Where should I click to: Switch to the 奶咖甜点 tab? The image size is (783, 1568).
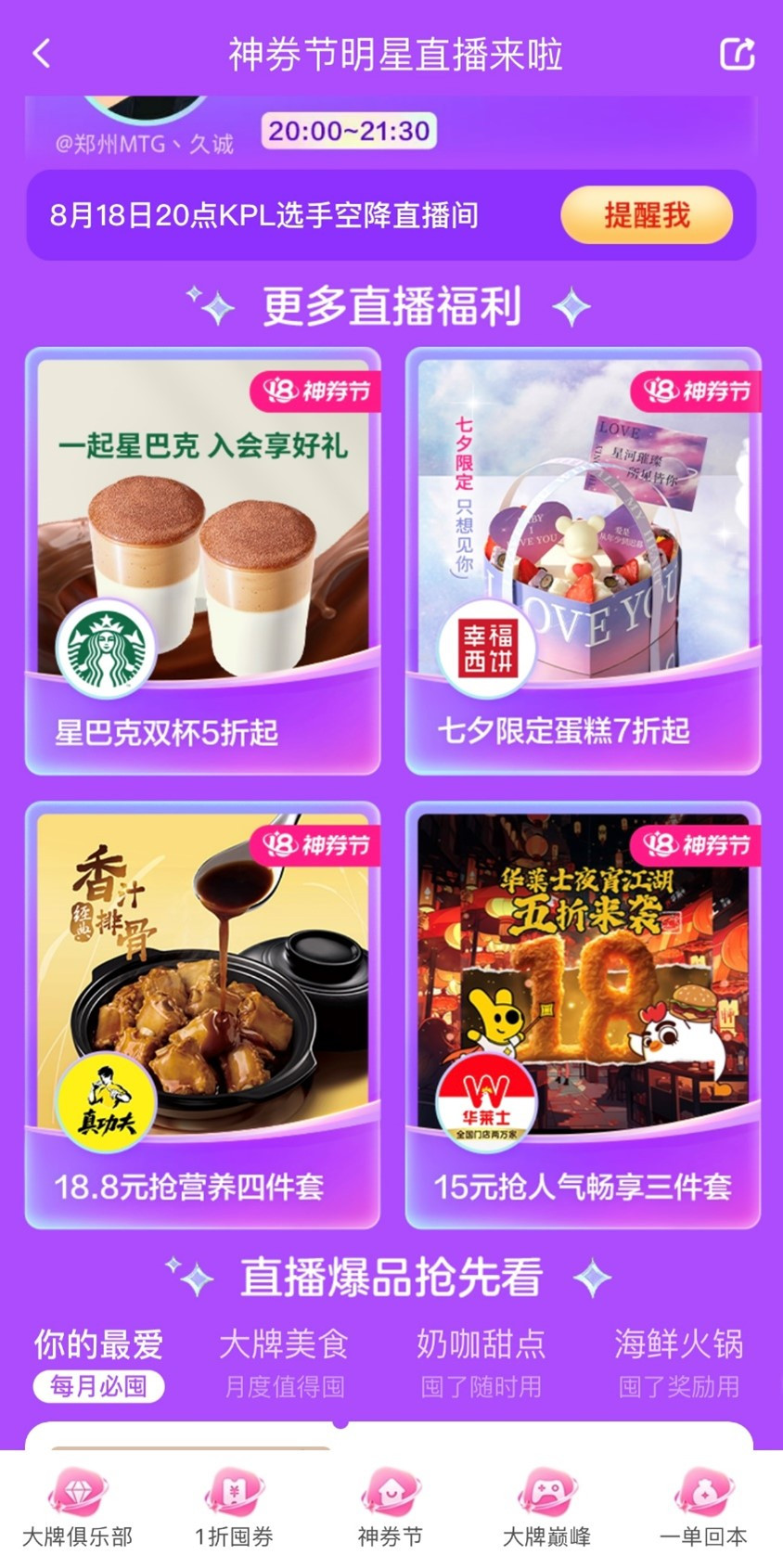pyautogui.click(x=480, y=1343)
